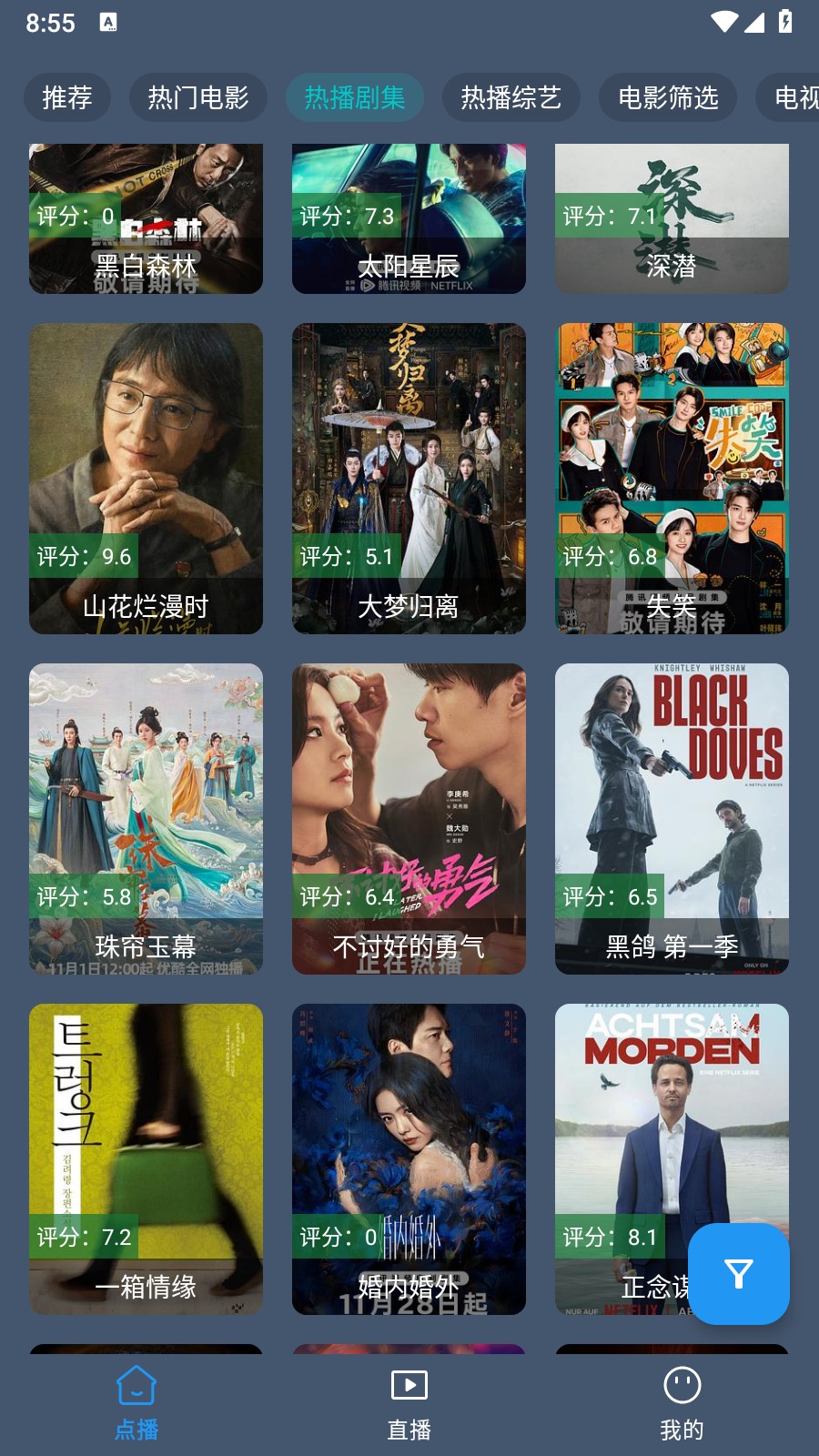Select the 一箱情缘 poster
The width and height of the screenshot is (819, 1456).
146,1158
